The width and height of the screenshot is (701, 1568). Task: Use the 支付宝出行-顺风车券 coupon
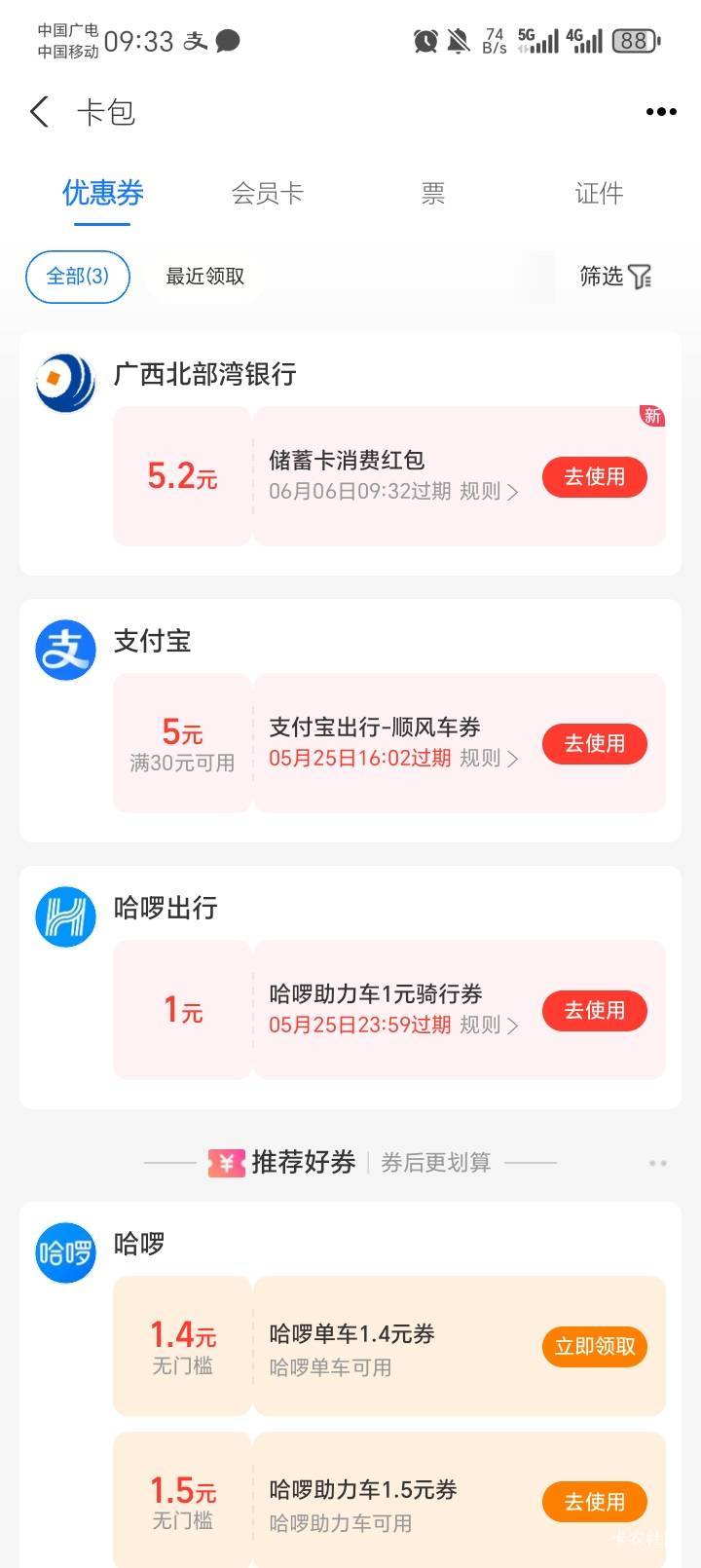594,744
